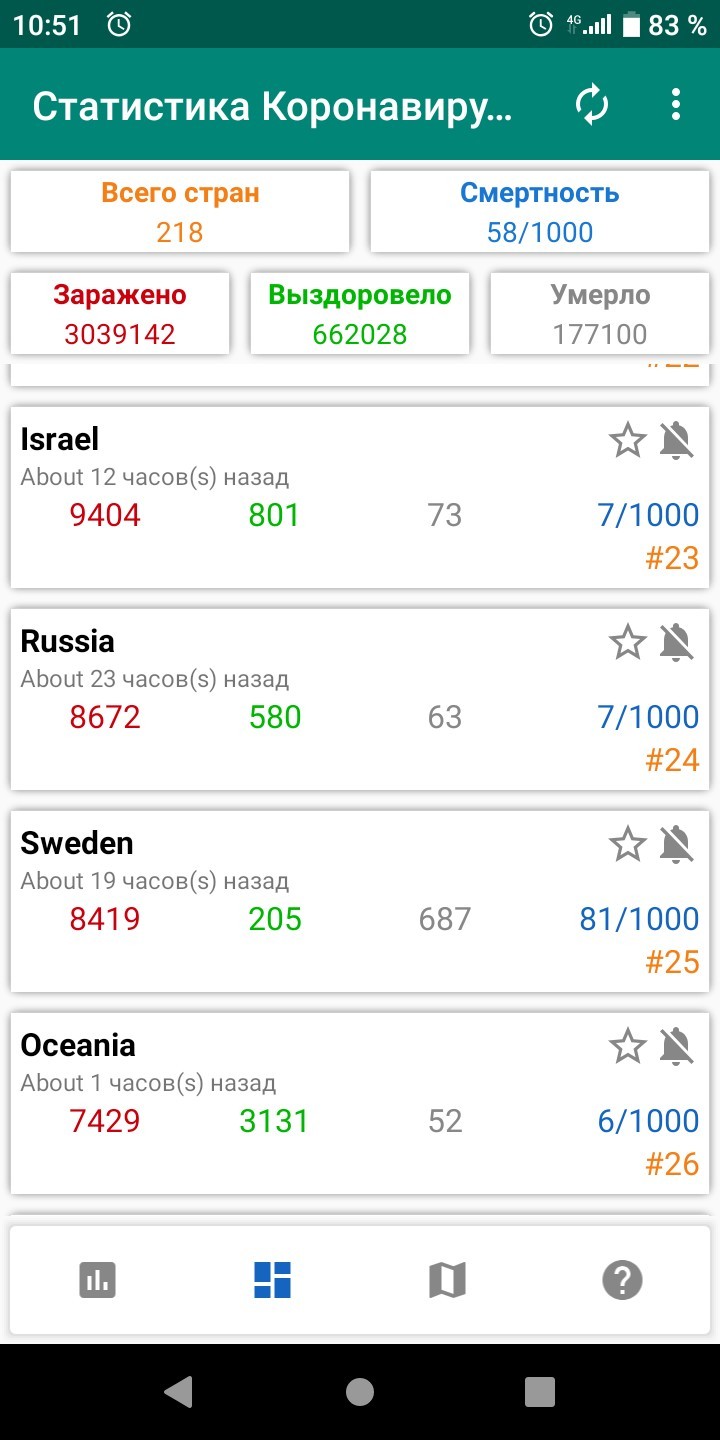Screen dimensions: 720x1440
Task: Toggle notification bell for Russia
Action: (677, 642)
